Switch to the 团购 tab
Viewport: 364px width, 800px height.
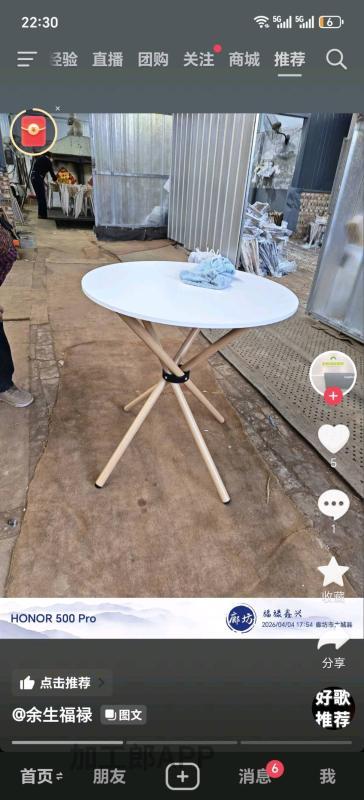click(x=153, y=60)
